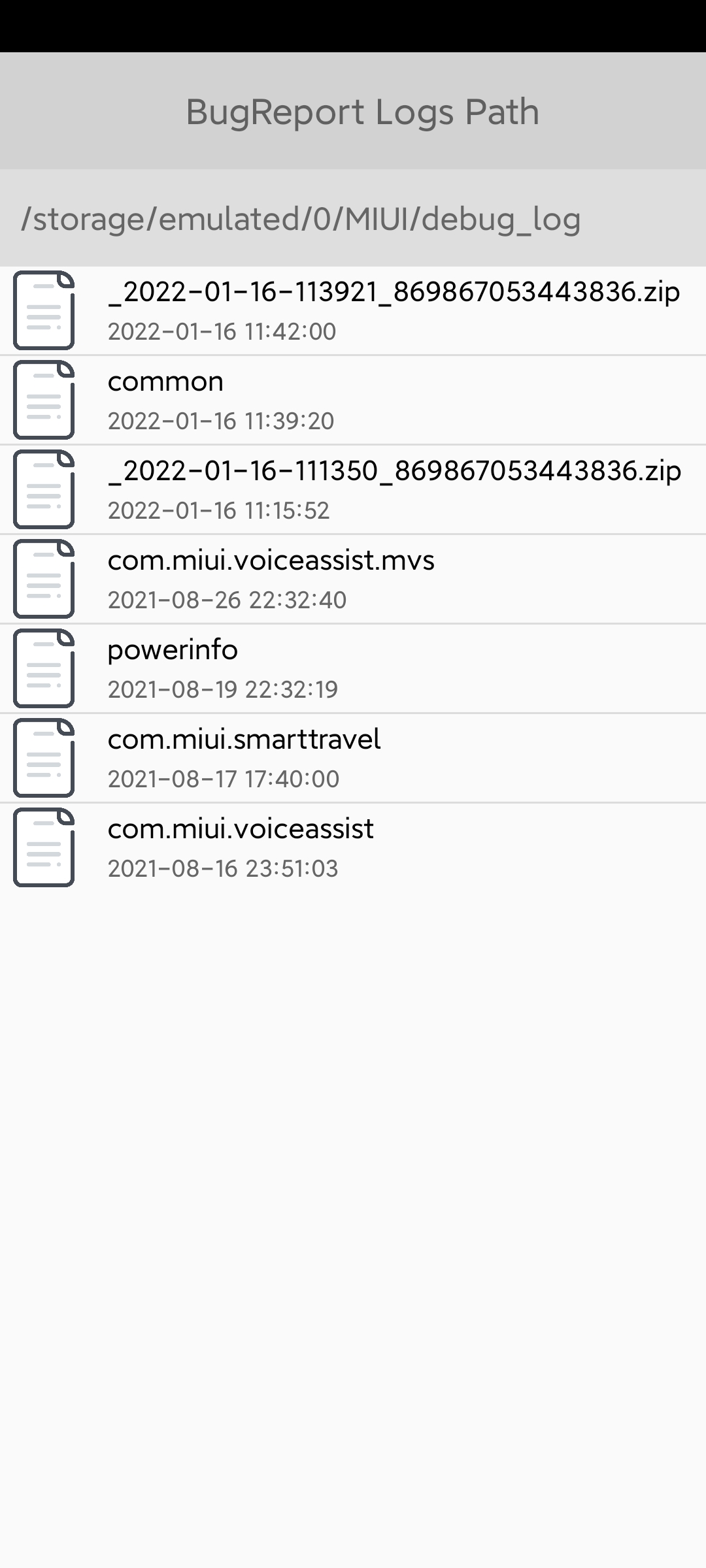Open com.miui.voiceassist.mvs entry
This screenshot has width=706, height=1568.
tap(353, 579)
